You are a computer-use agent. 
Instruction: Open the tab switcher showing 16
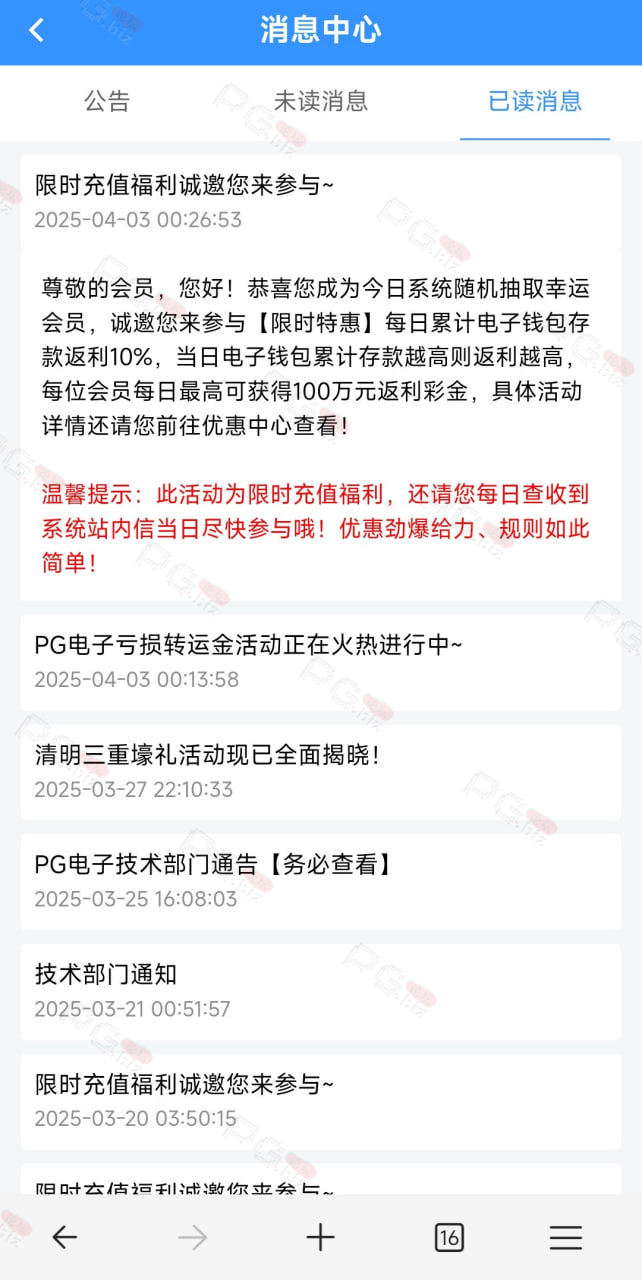tap(449, 1238)
